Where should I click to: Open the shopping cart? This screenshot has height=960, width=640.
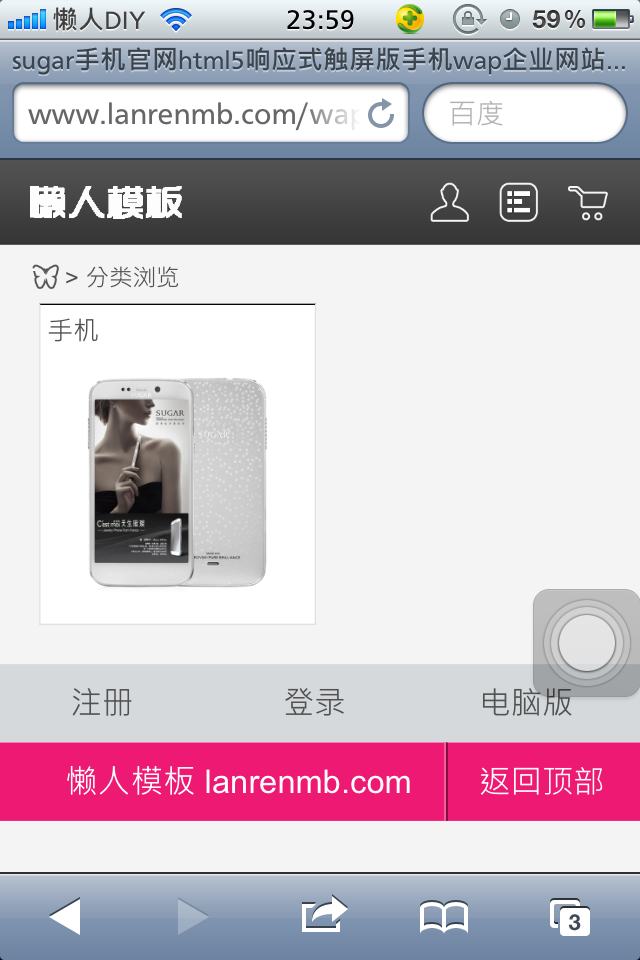588,203
